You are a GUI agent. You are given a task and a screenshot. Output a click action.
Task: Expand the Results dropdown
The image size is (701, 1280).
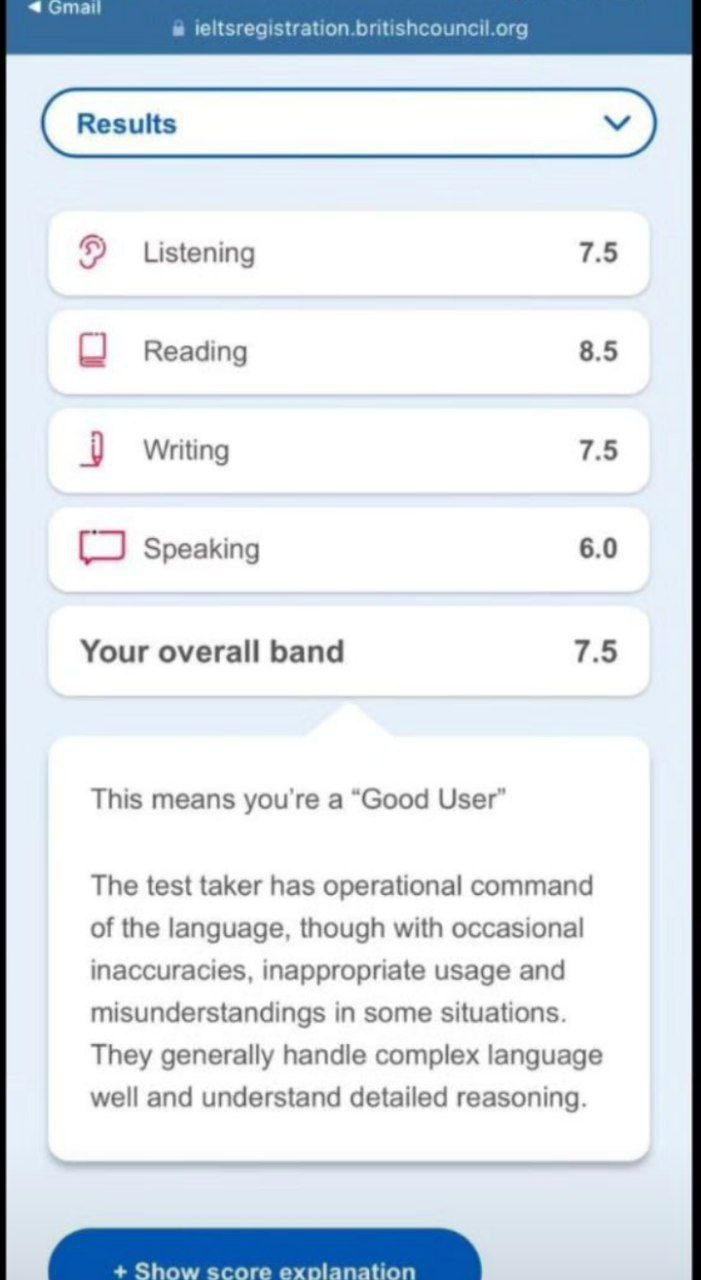click(348, 123)
